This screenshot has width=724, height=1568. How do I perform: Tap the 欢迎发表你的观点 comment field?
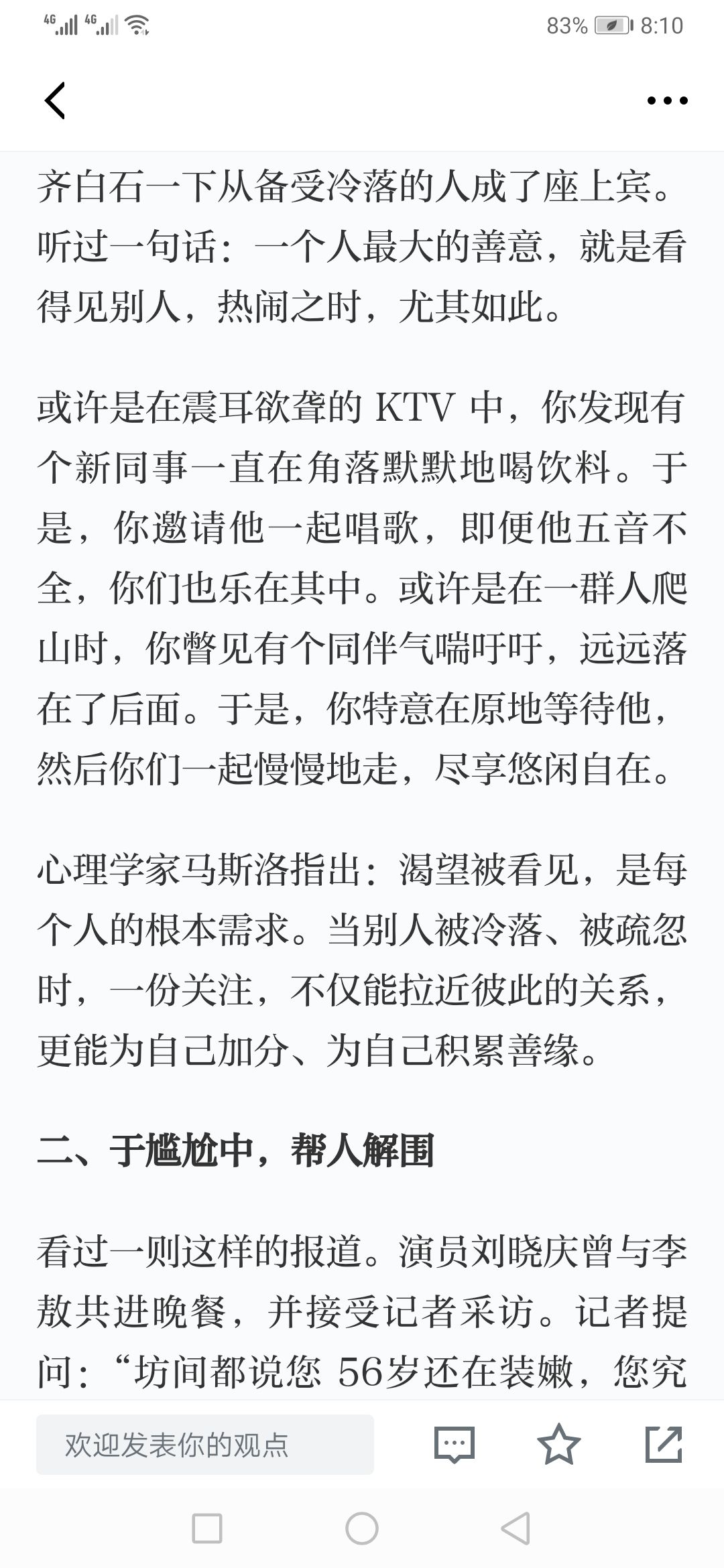(x=205, y=1444)
